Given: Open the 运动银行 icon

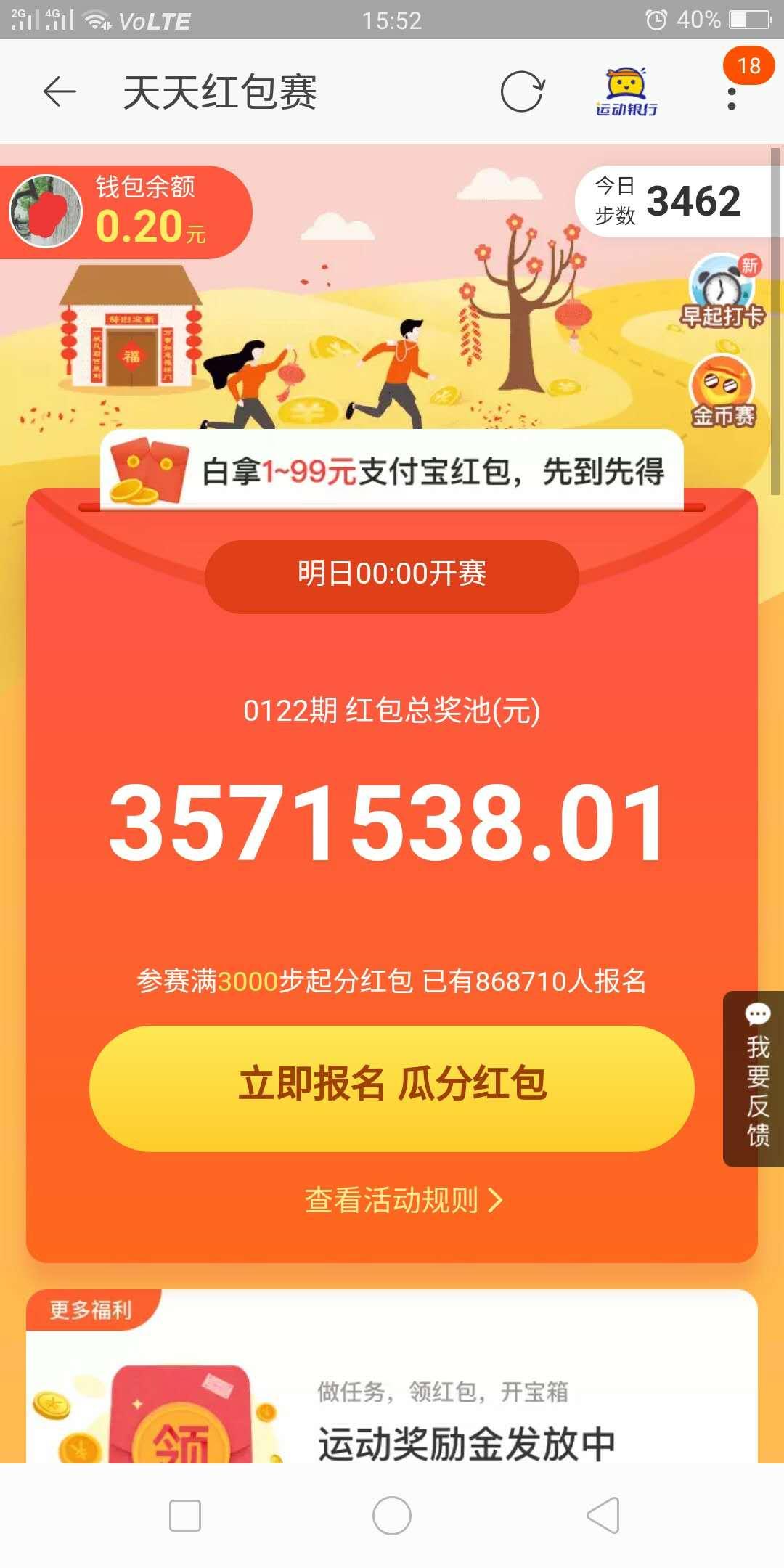Looking at the screenshot, I should click(626, 91).
